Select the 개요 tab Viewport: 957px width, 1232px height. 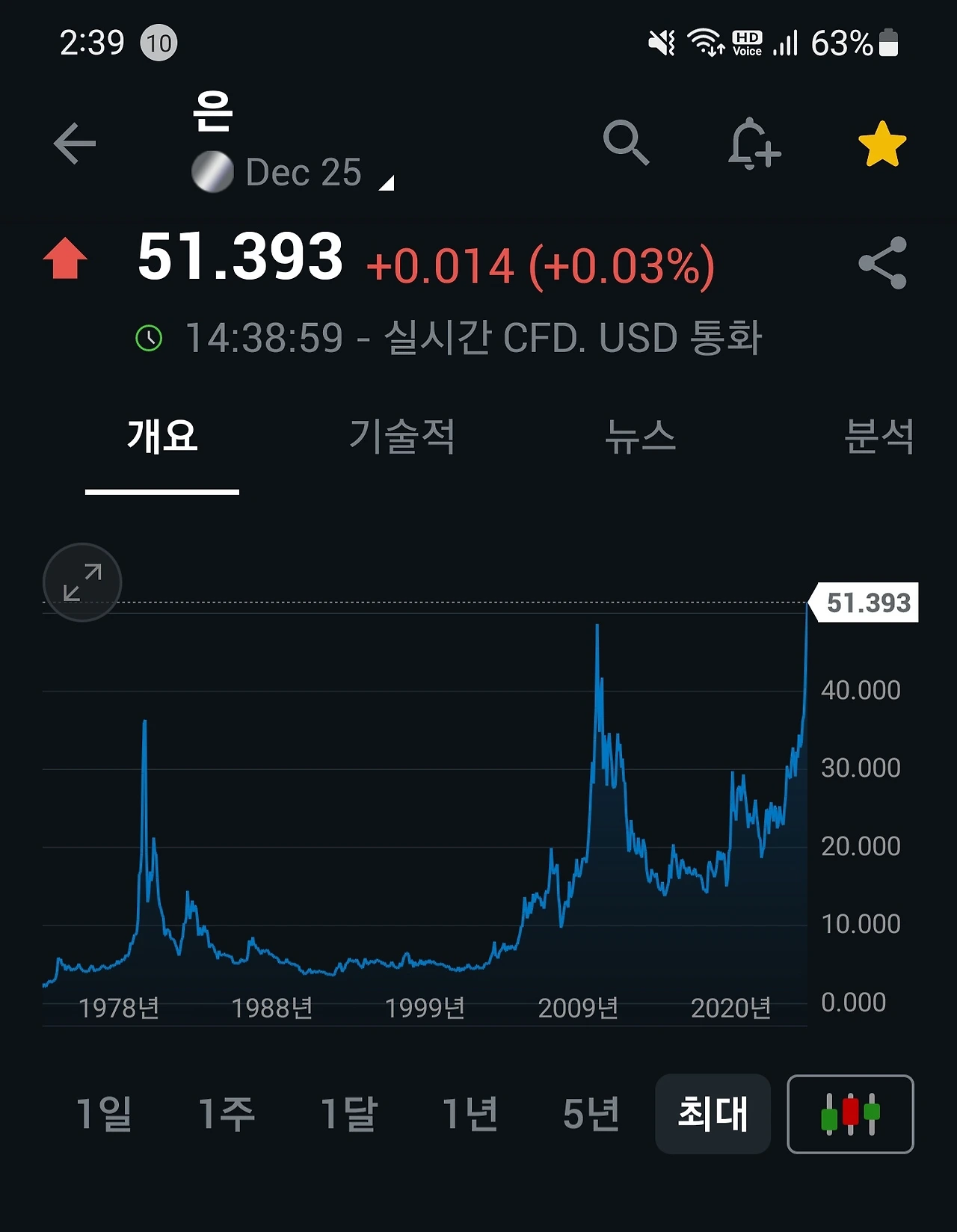point(162,436)
